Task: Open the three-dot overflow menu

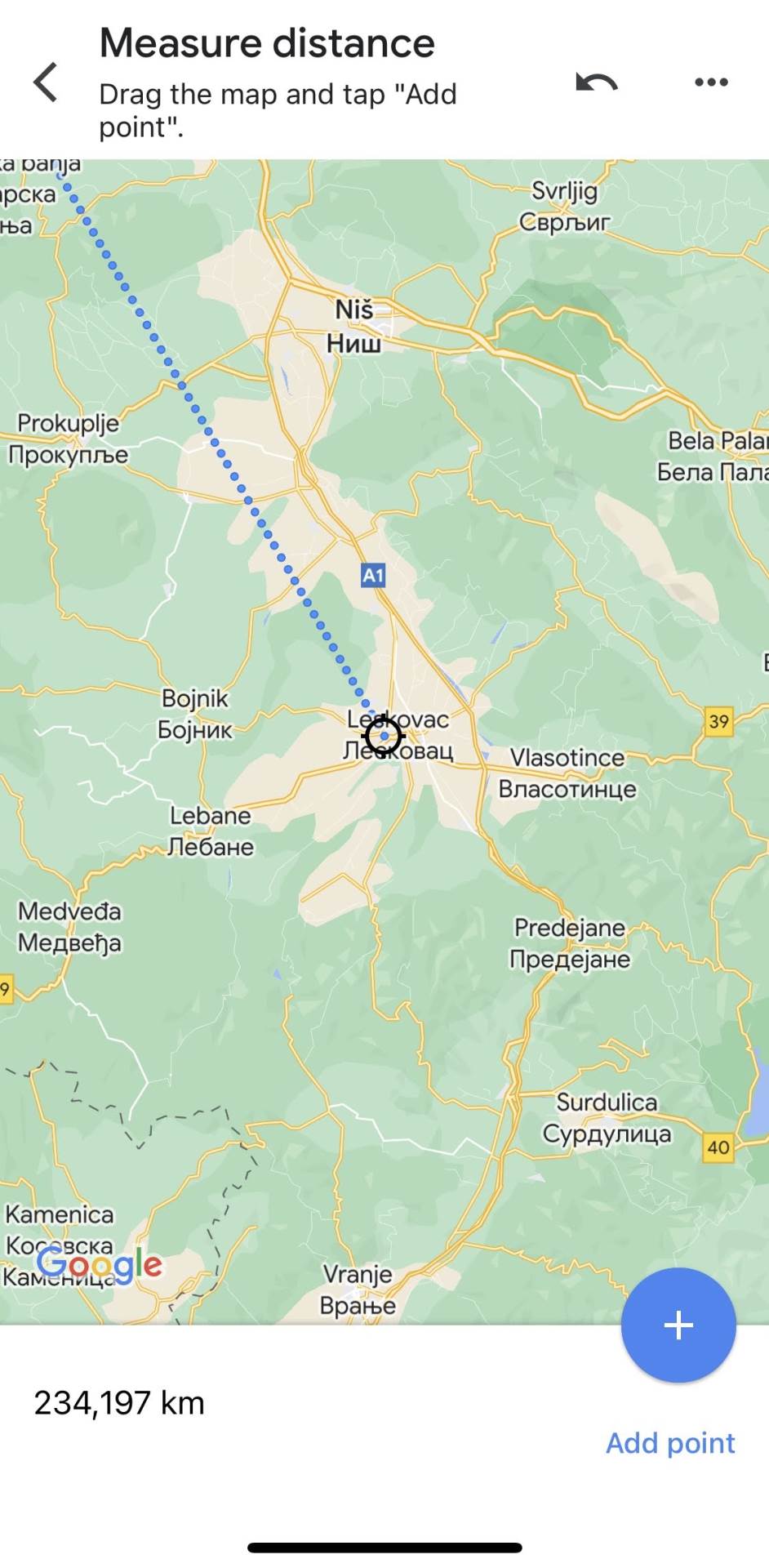Action: click(x=709, y=82)
